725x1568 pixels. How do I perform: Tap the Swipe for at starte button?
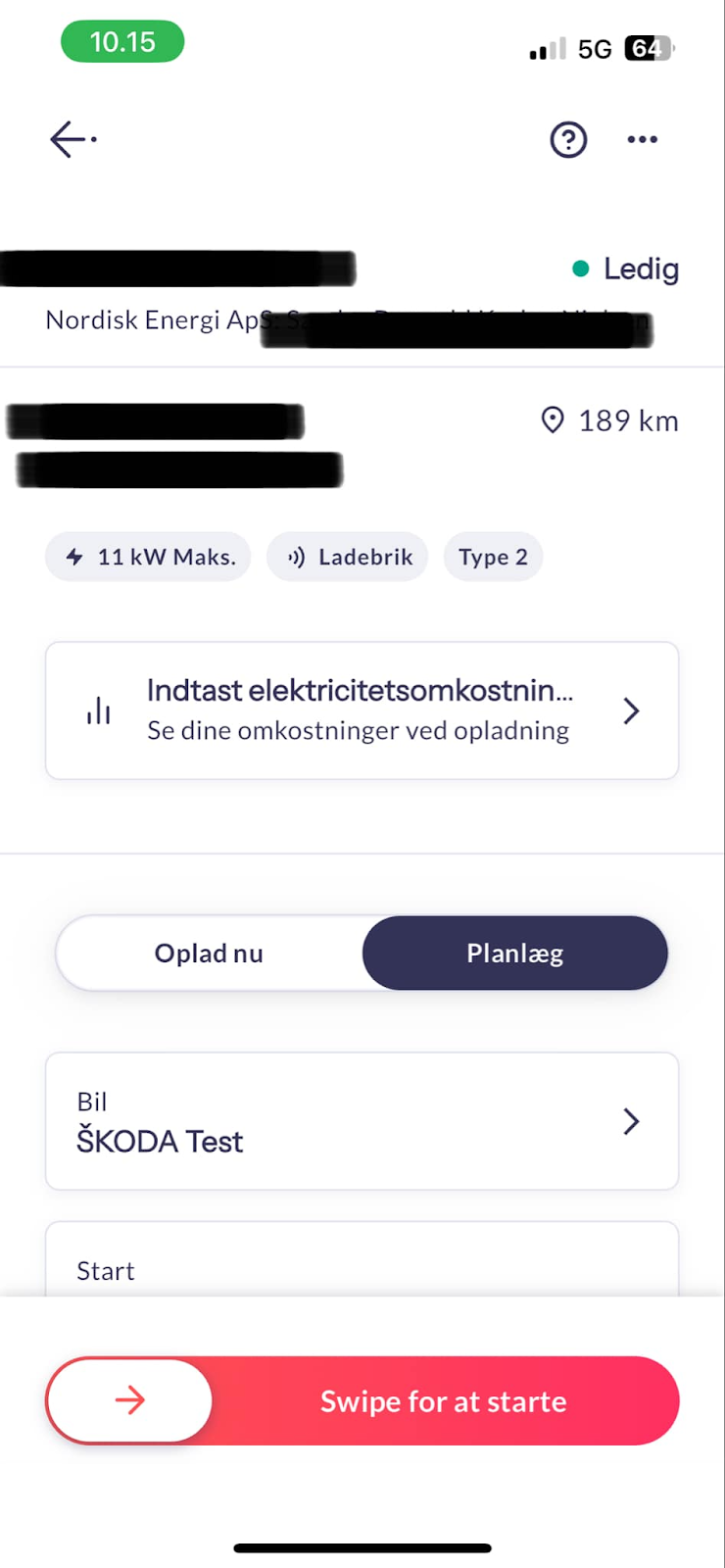362,1400
